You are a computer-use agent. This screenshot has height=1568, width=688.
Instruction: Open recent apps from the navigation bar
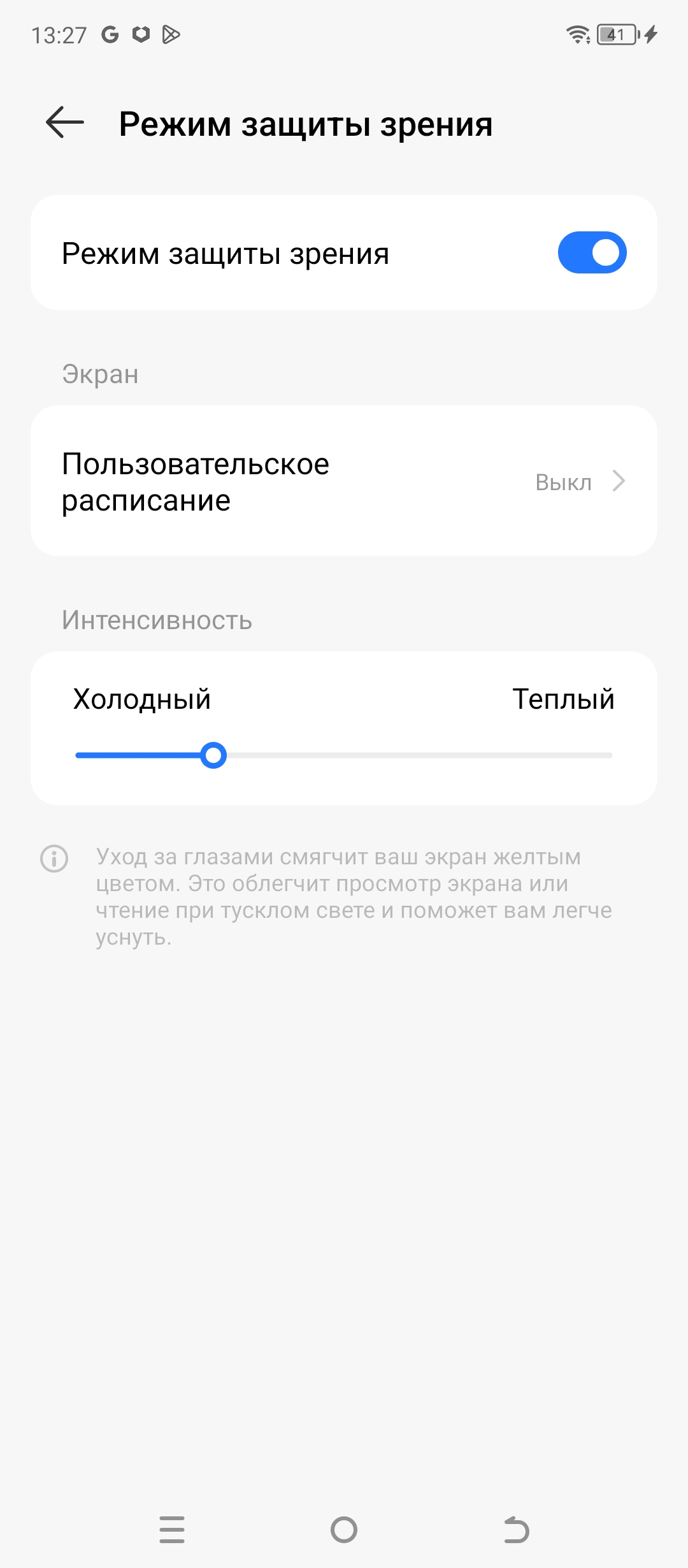click(x=172, y=1529)
